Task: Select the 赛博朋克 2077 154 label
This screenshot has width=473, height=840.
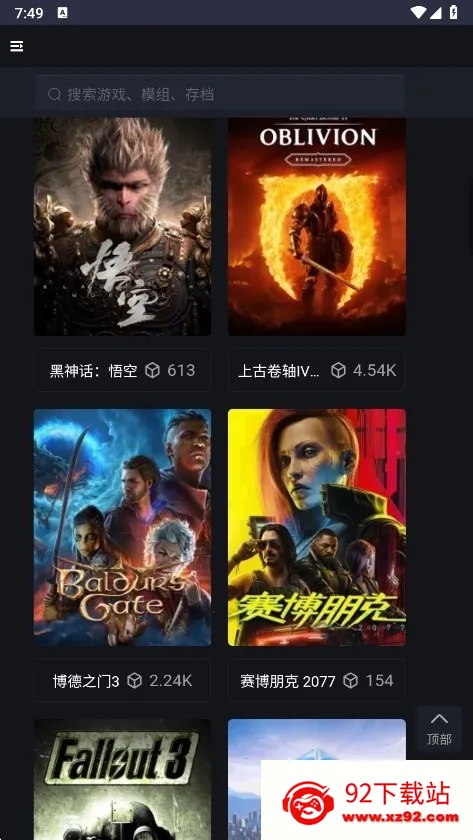Action: click(x=317, y=680)
